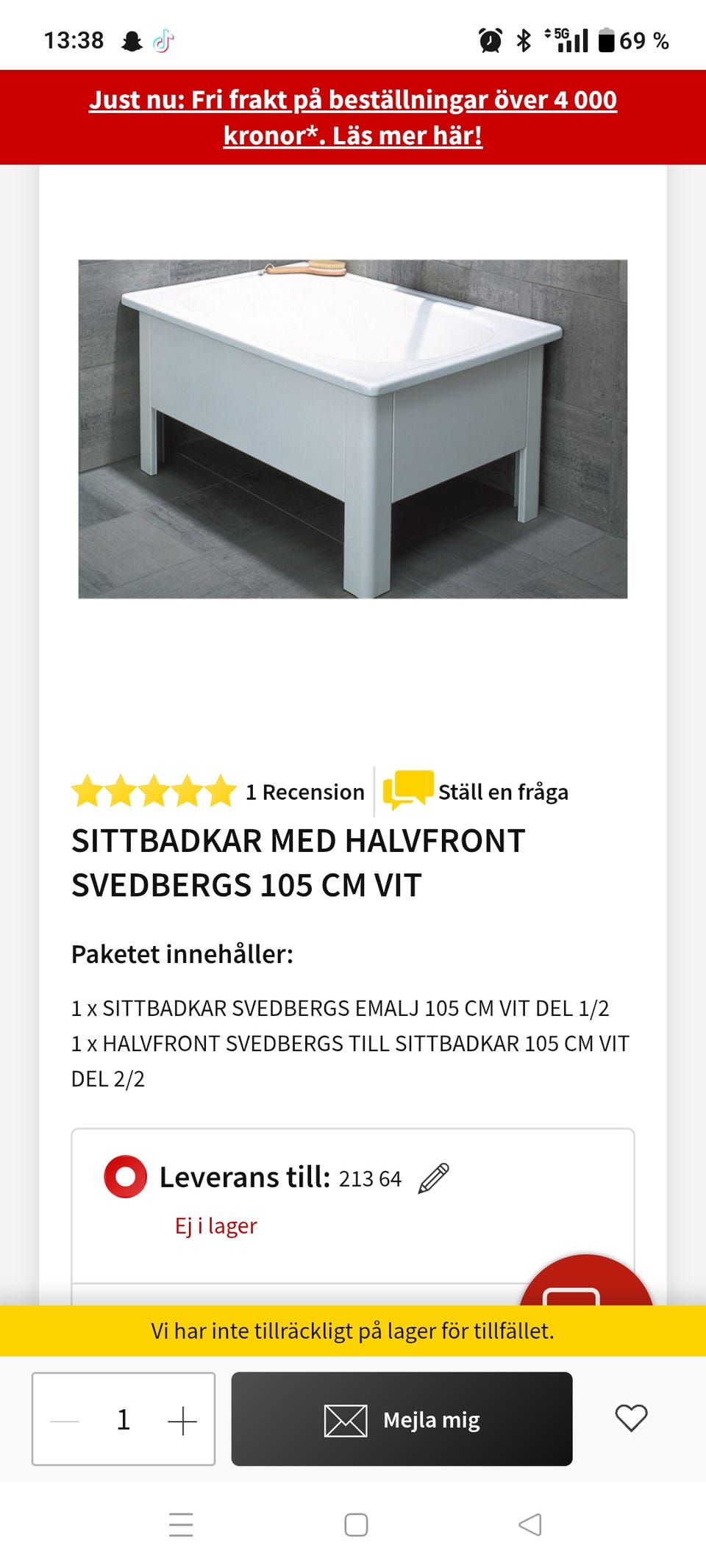Click the envelope icon on Mejla mig
706x1568 pixels.
[x=344, y=1420]
